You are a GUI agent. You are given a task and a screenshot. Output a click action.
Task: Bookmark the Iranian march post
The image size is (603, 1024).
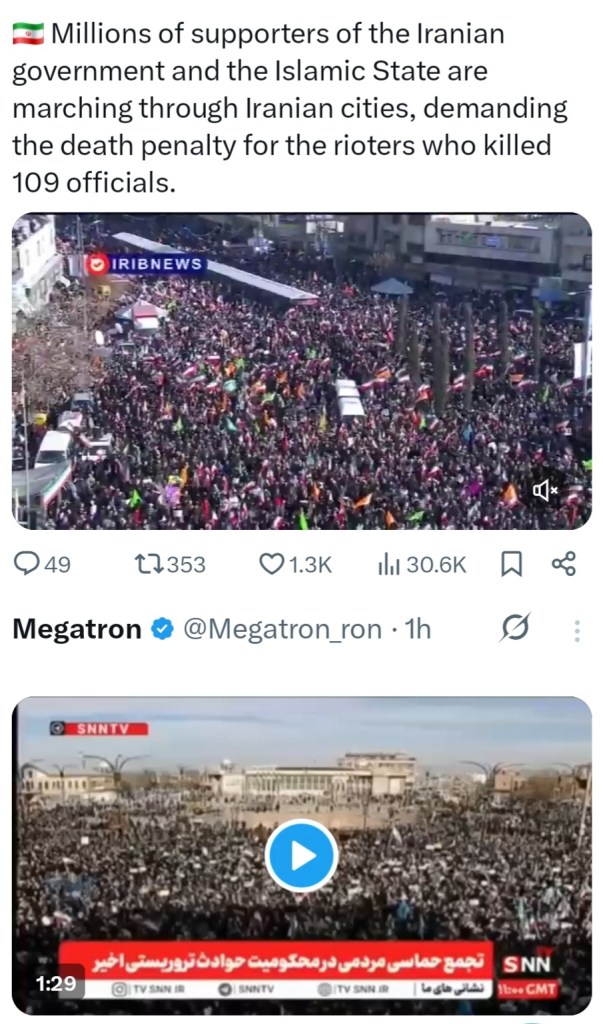[510, 564]
